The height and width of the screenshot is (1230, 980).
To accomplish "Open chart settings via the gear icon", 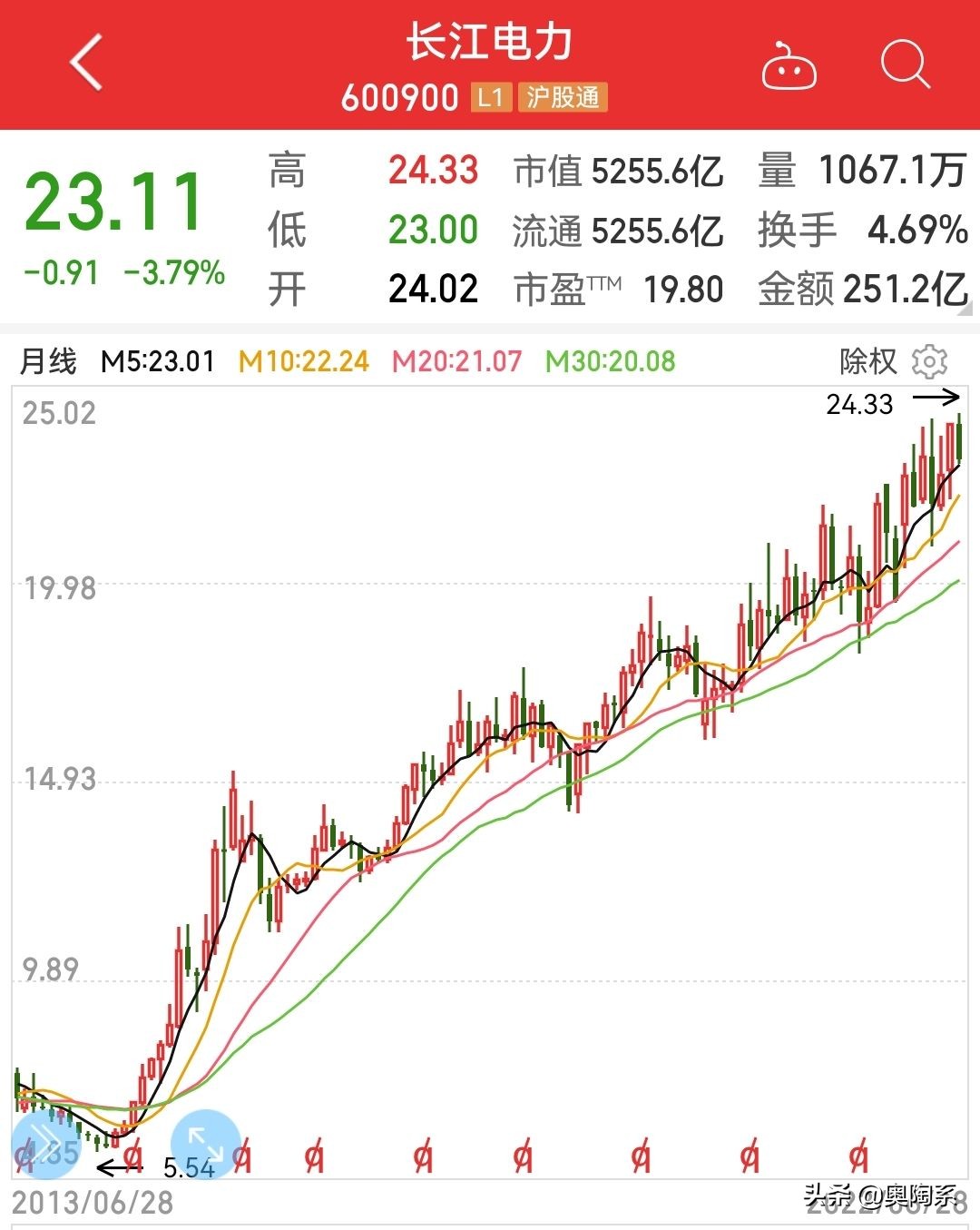I will (x=927, y=361).
